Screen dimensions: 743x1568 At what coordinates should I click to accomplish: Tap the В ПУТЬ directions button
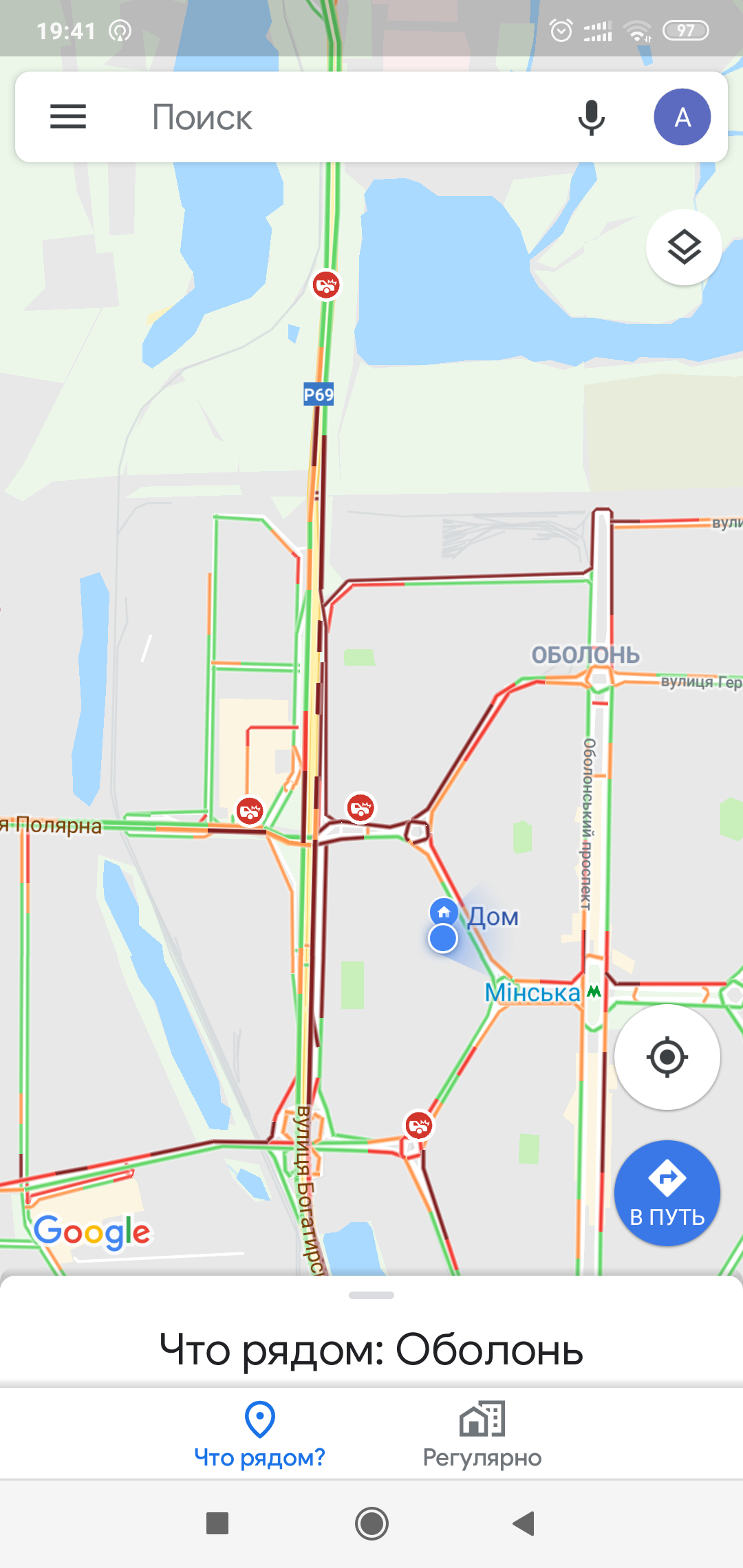tap(667, 1193)
